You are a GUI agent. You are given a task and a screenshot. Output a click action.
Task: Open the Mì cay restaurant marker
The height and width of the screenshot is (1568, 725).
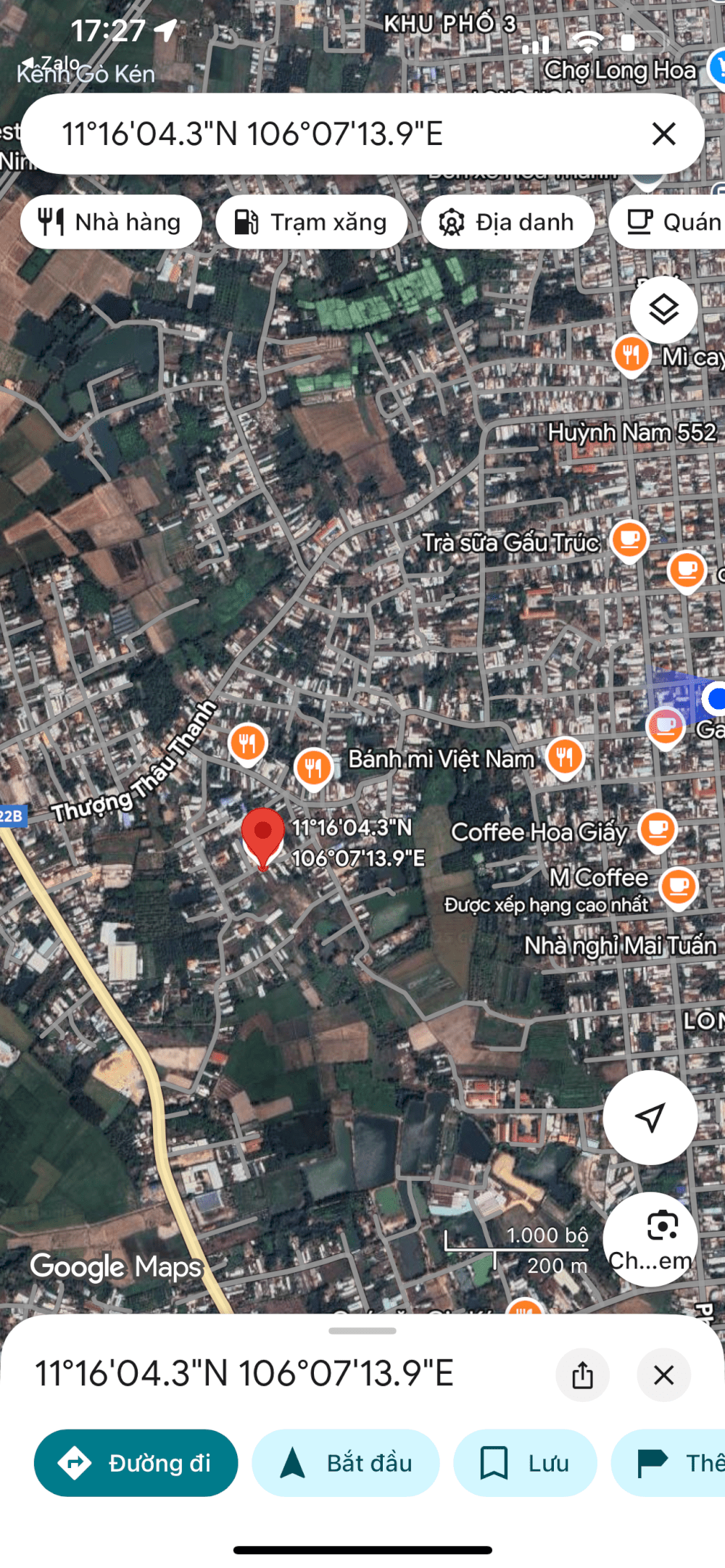pyautogui.click(x=631, y=354)
